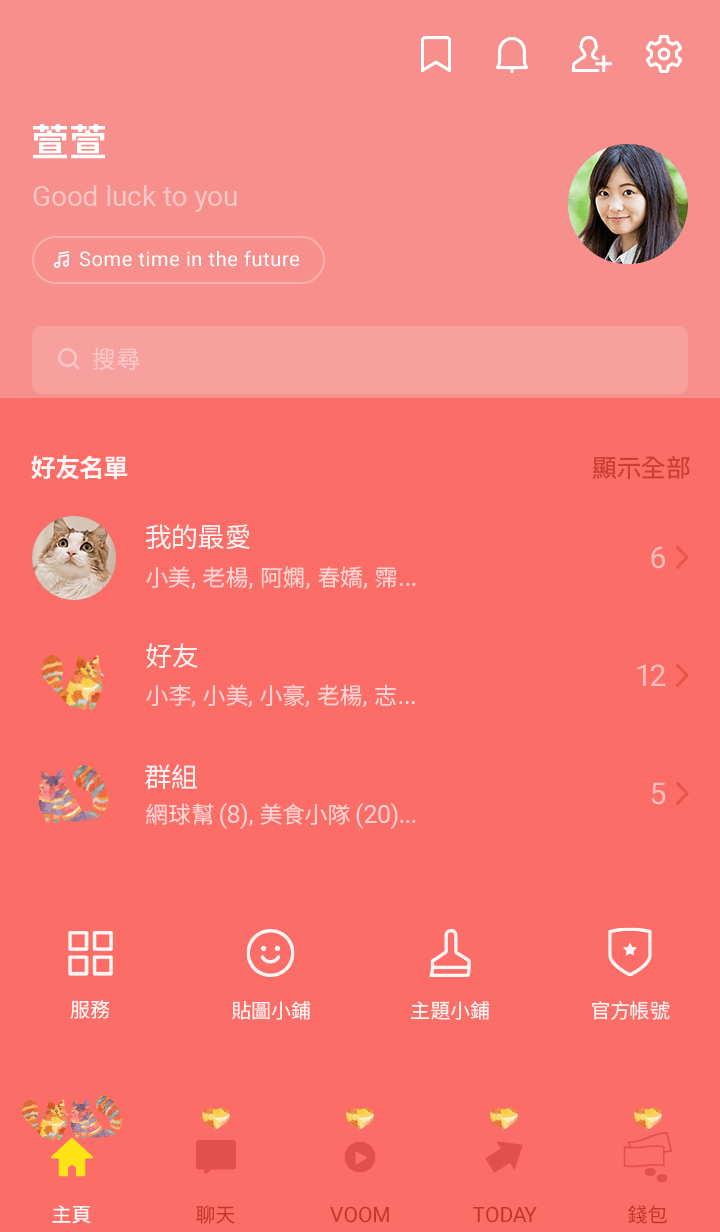The image size is (720, 1232).
Task: Open the 群組 groups list
Action: click(x=360, y=795)
